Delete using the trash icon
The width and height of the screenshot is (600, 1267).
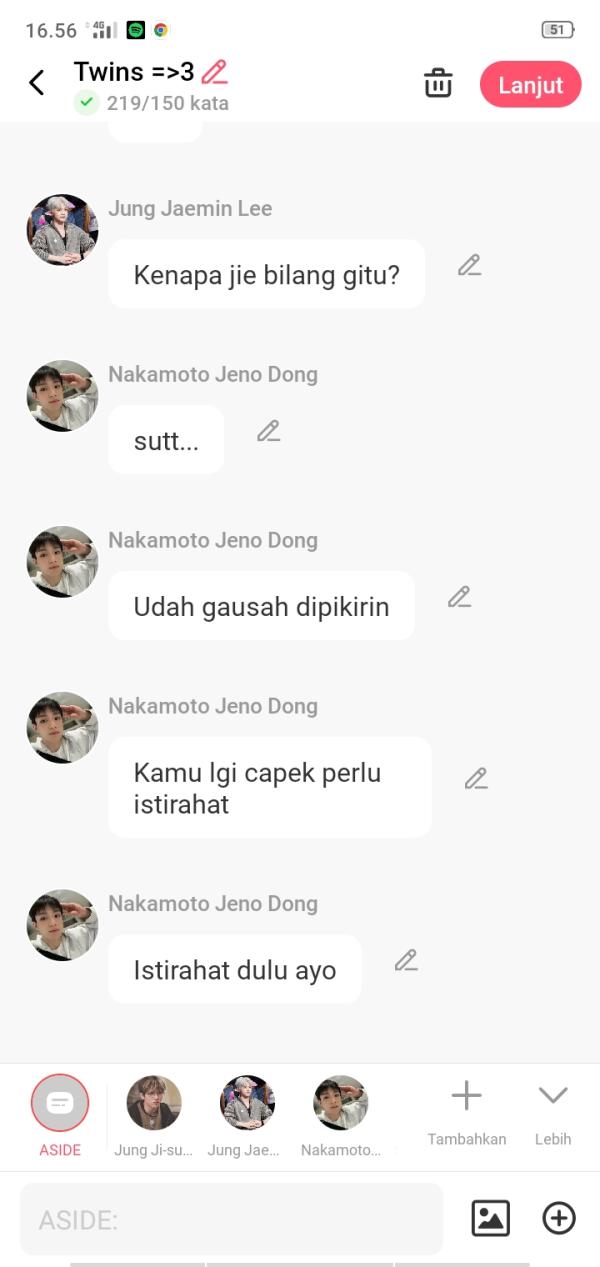438,84
